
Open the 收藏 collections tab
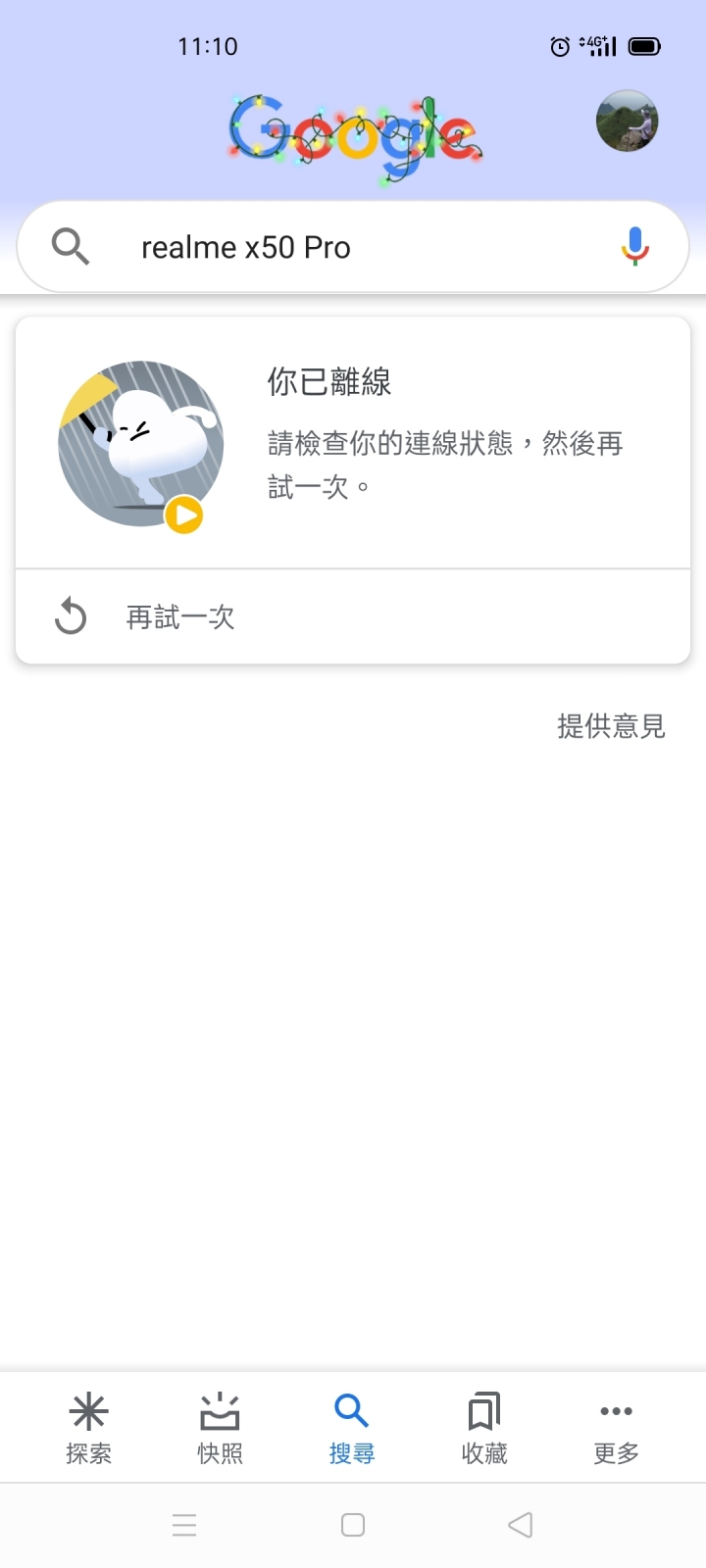coord(484,1429)
